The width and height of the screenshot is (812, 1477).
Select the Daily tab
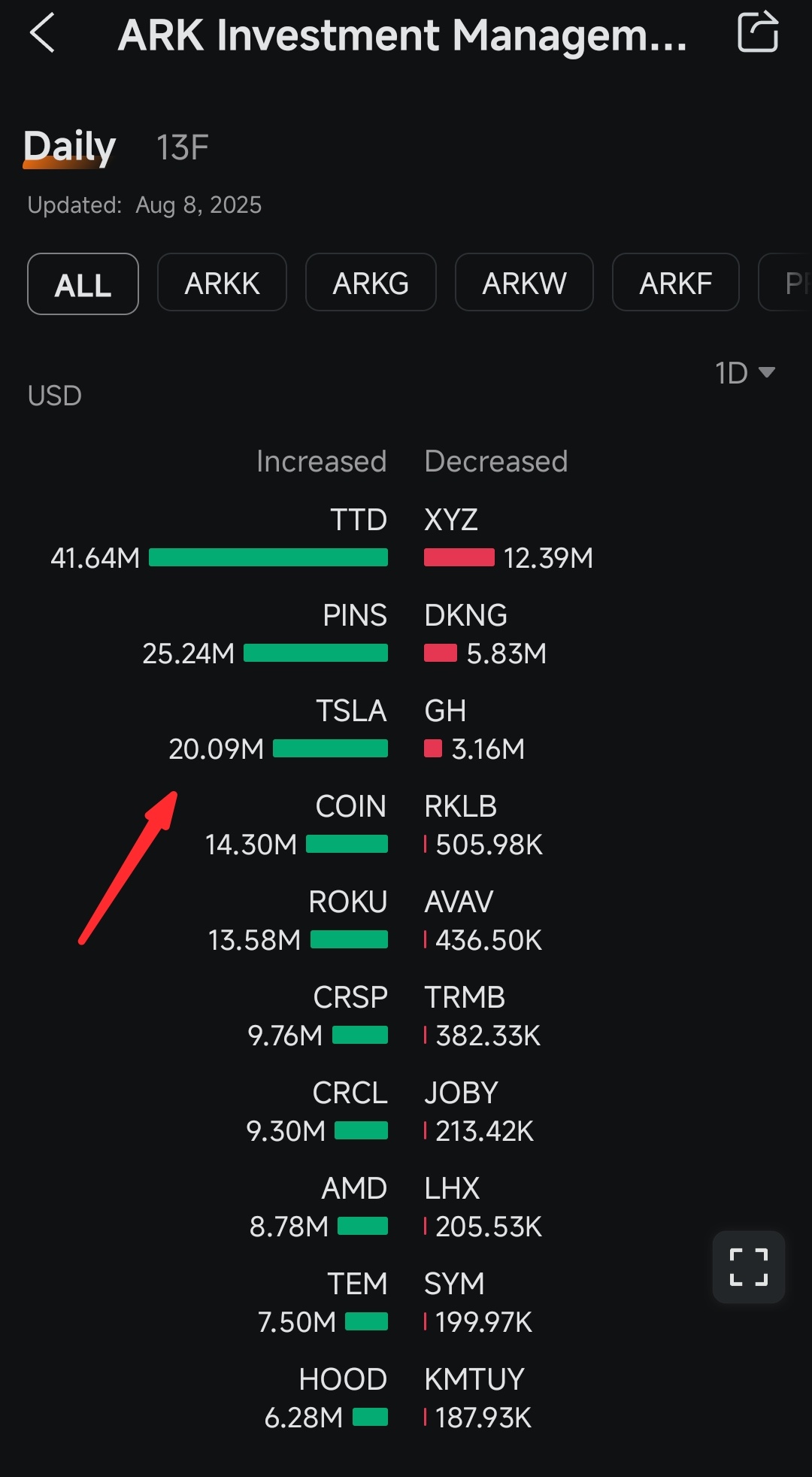tap(69, 147)
